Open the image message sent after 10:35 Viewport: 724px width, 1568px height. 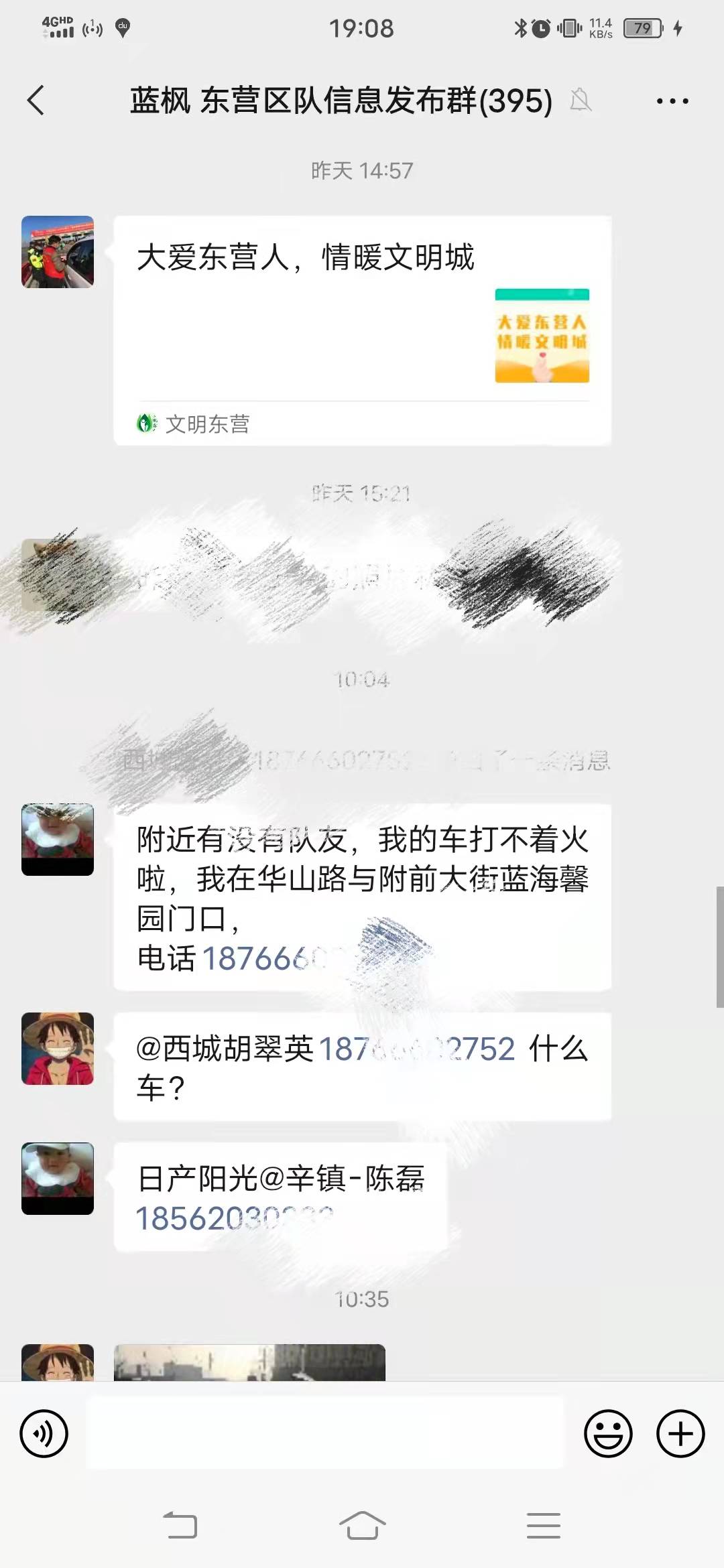point(249,1362)
